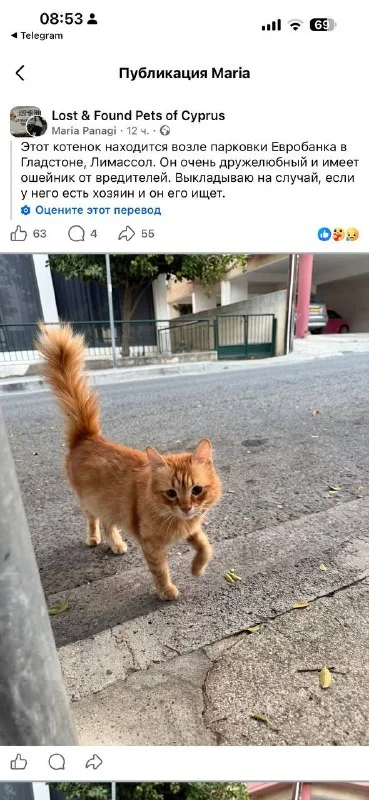Open the orange kitten photo
This screenshot has height=800, width=369.
[184, 499]
